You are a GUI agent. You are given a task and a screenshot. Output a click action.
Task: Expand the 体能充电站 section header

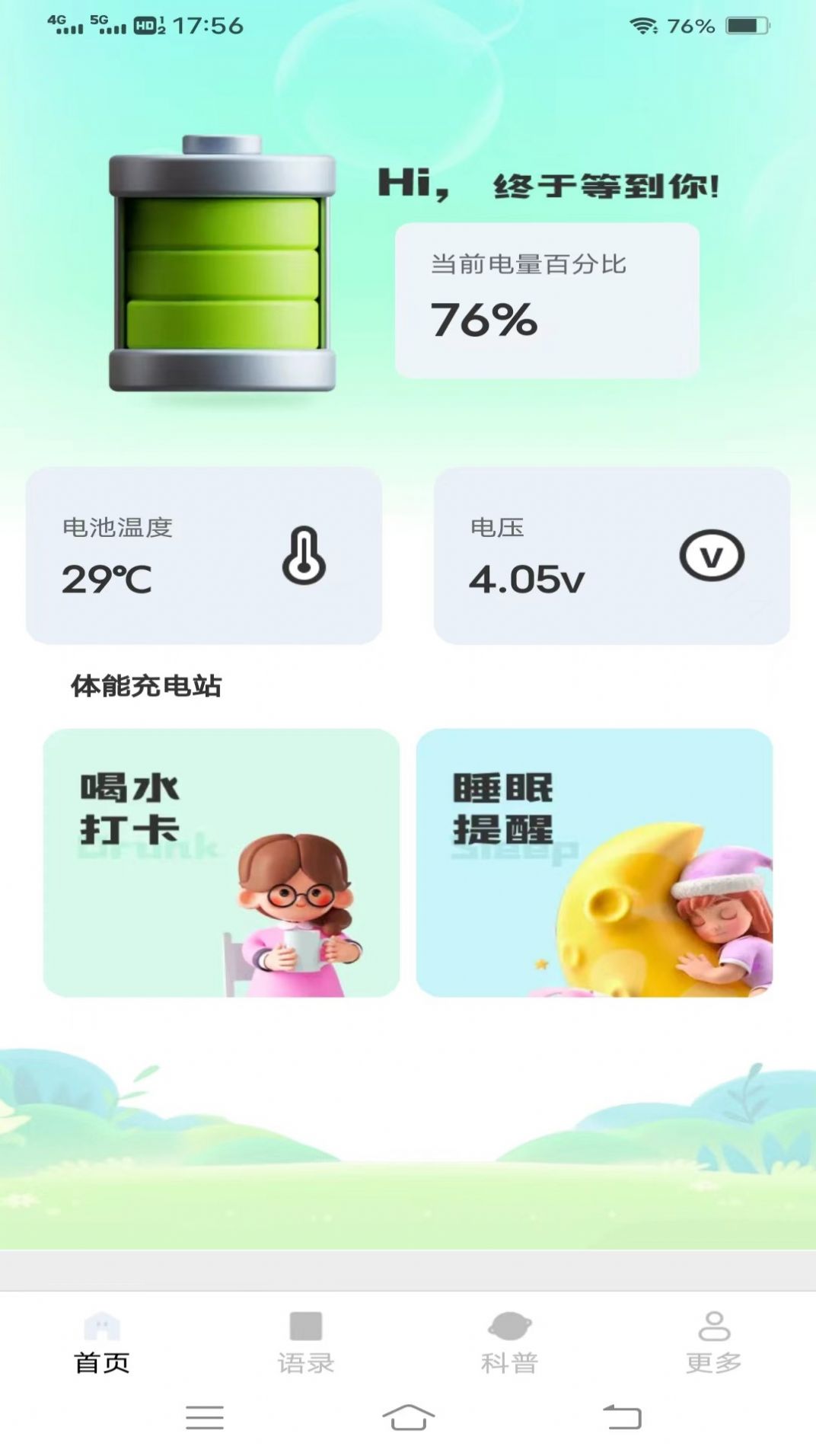[x=147, y=684]
